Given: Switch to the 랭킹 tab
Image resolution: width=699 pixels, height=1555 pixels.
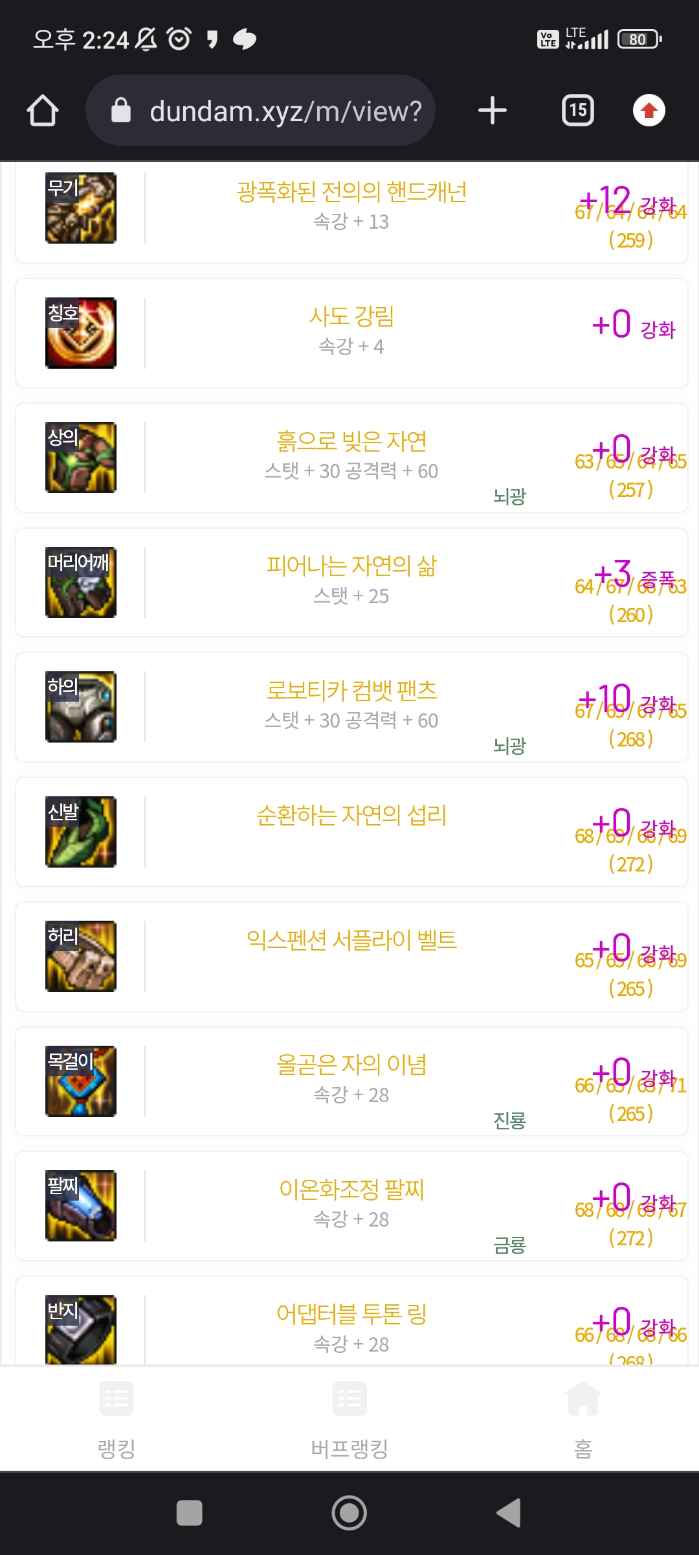Looking at the screenshot, I should (x=117, y=1420).
